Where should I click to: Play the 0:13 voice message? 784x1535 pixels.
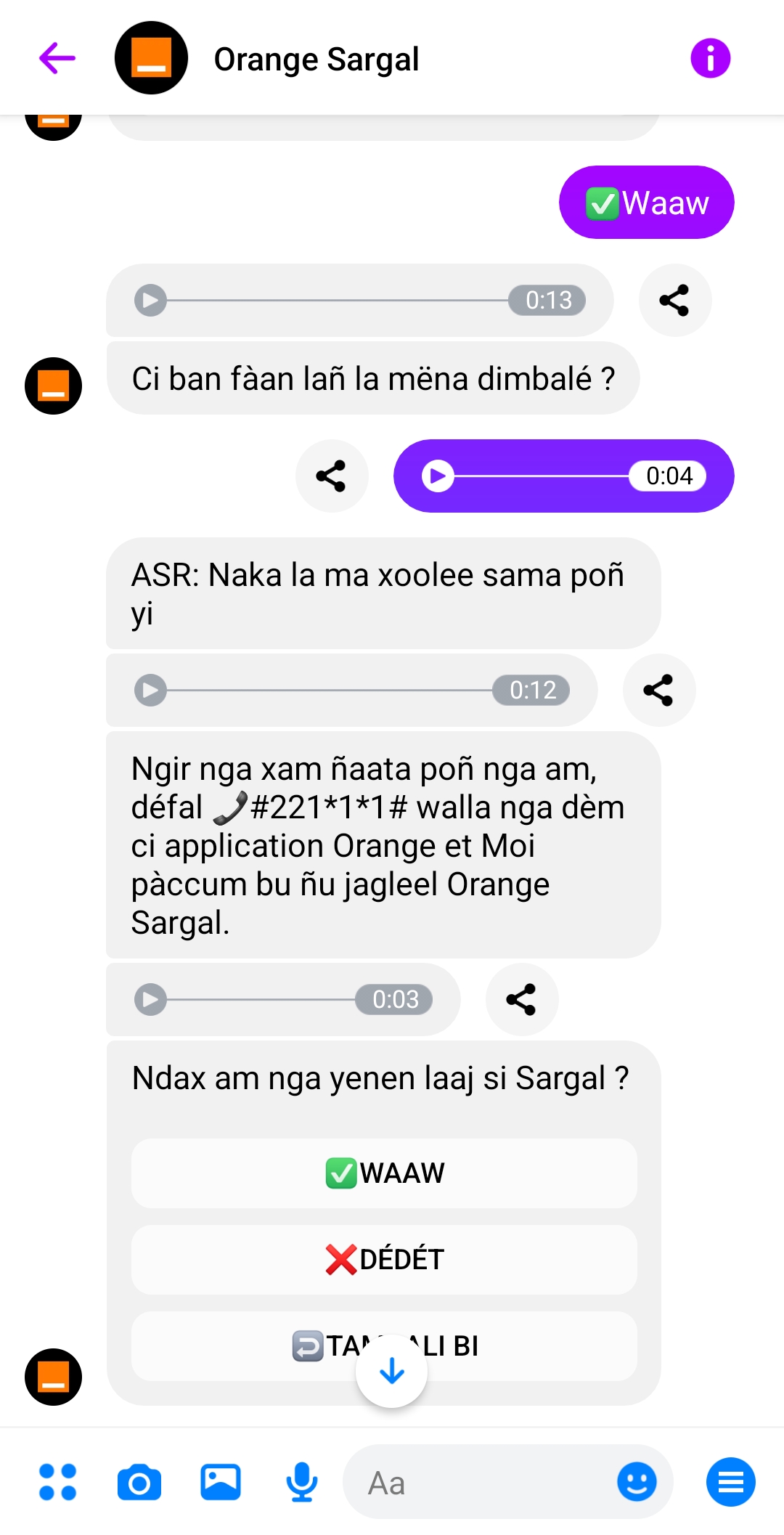(150, 300)
